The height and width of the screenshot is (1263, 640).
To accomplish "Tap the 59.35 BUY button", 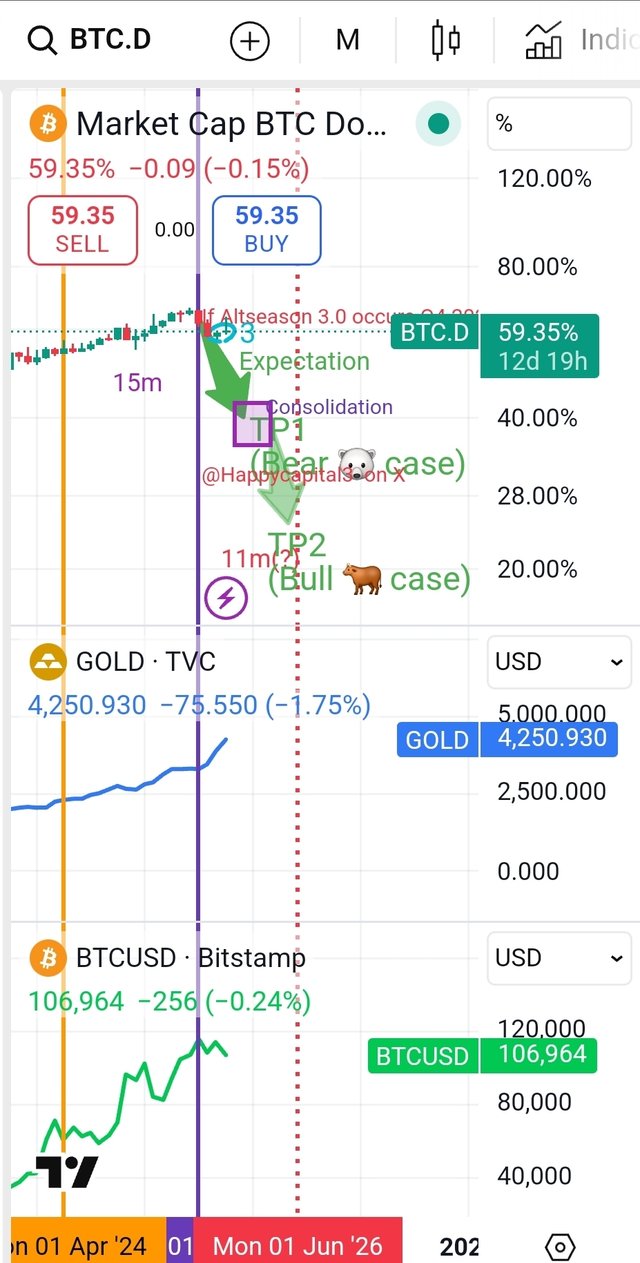I will coord(266,230).
